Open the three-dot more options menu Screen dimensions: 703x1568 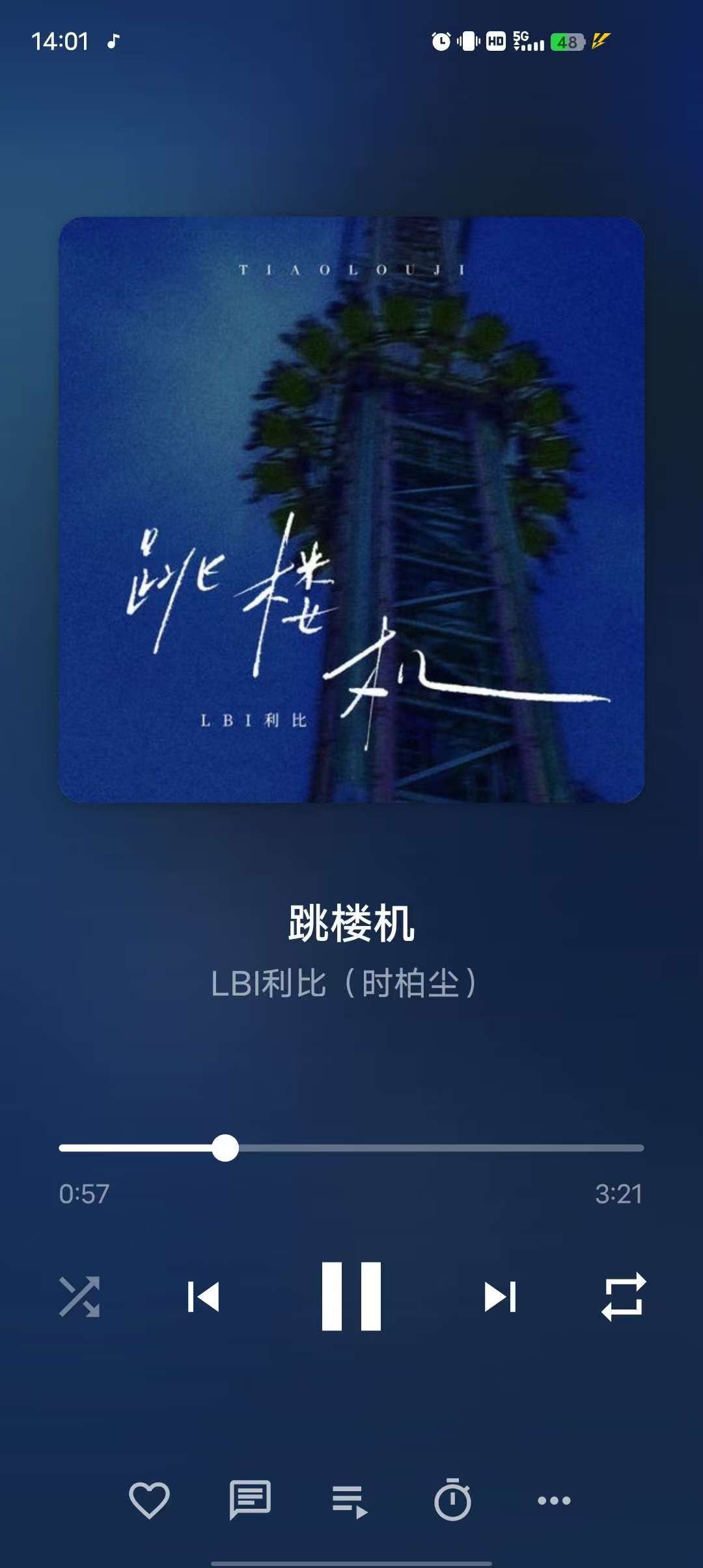point(554,1500)
